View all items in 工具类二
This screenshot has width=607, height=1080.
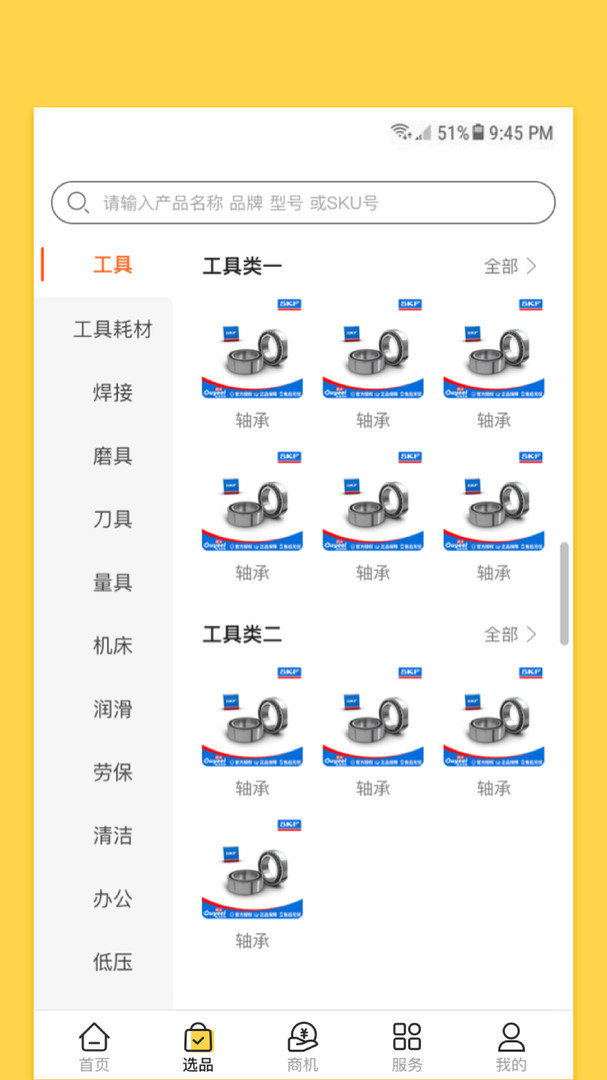510,634
